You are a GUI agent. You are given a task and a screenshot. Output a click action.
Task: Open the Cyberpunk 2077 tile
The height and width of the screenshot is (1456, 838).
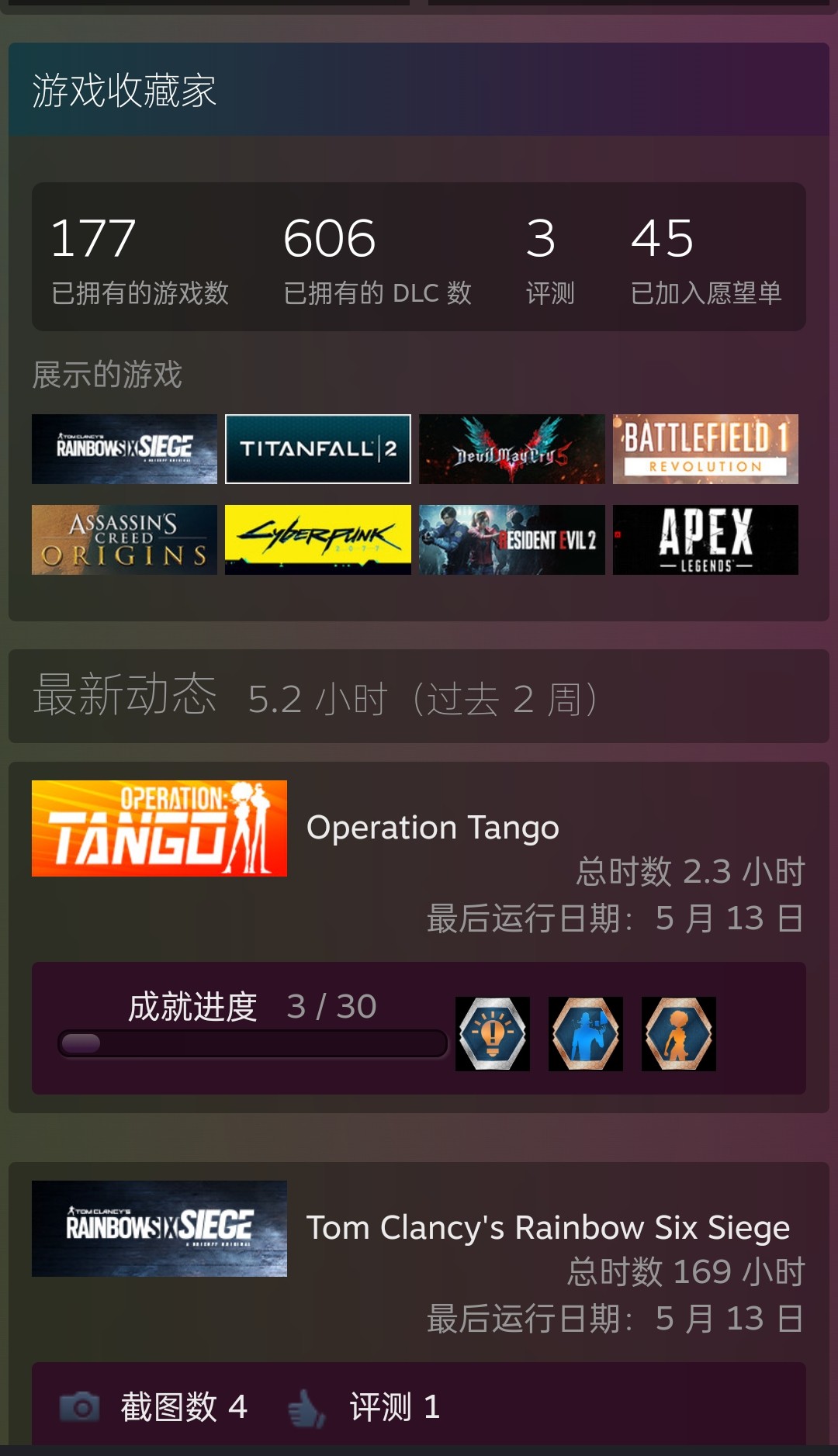(318, 540)
